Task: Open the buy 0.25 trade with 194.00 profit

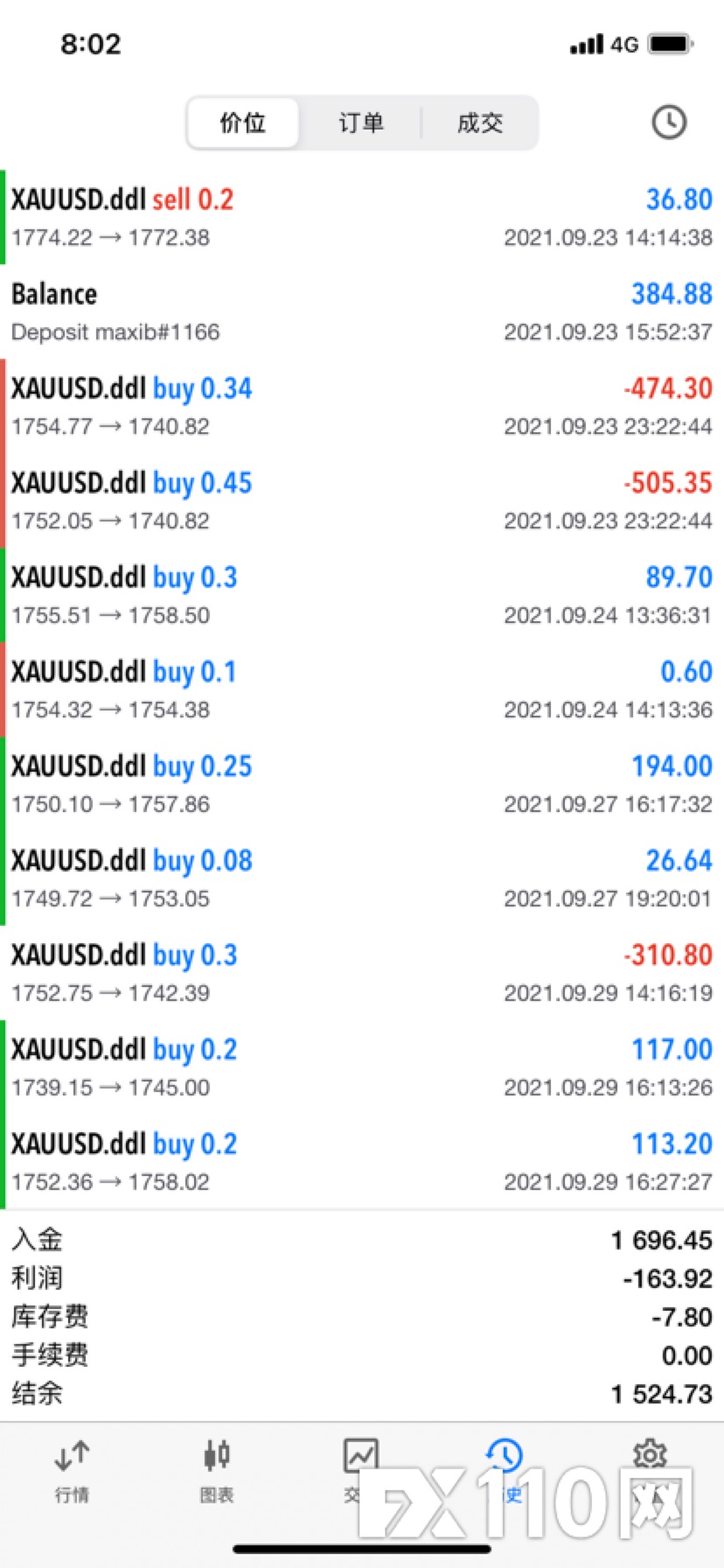Action: click(362, 784)
